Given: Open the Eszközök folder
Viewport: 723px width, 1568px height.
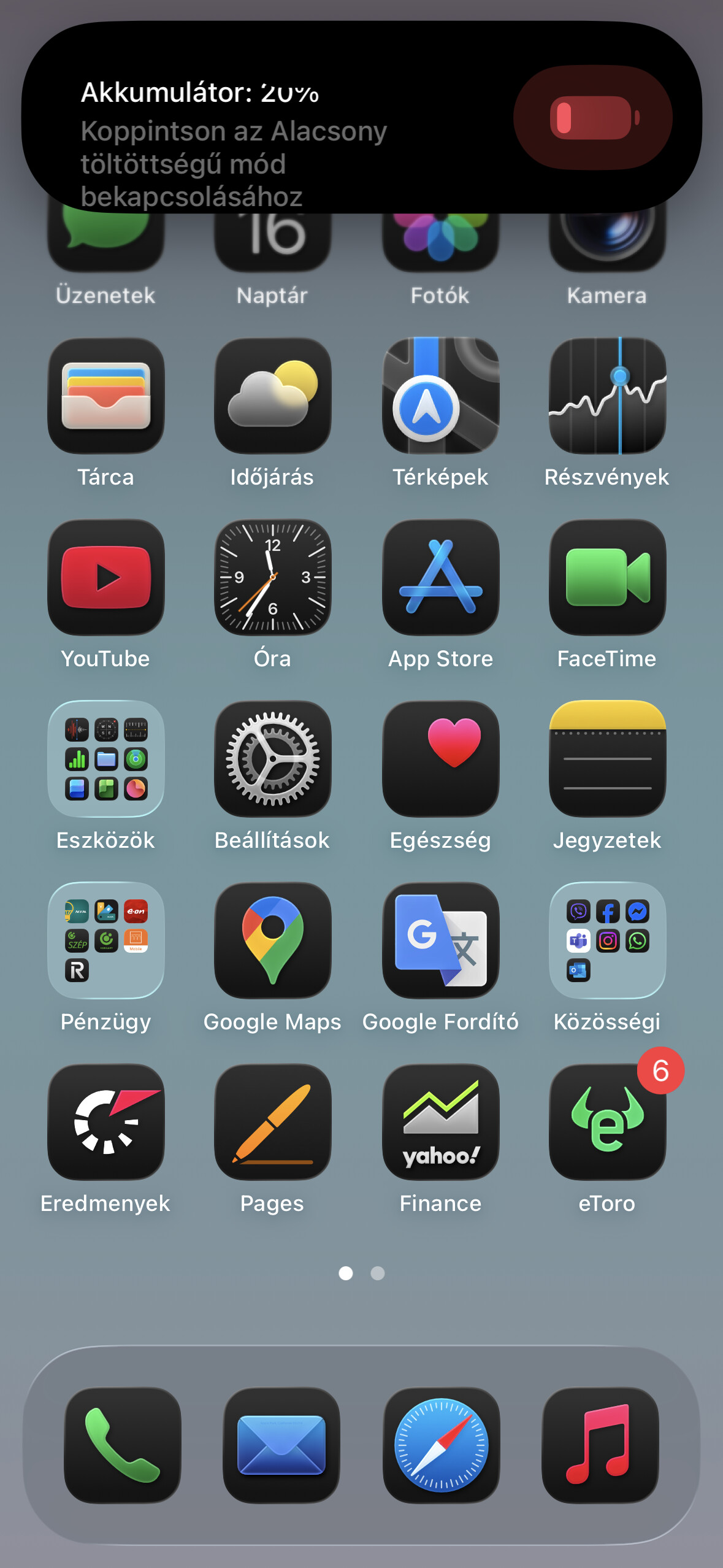Looking at the screenshot, I should click(106, 759).
